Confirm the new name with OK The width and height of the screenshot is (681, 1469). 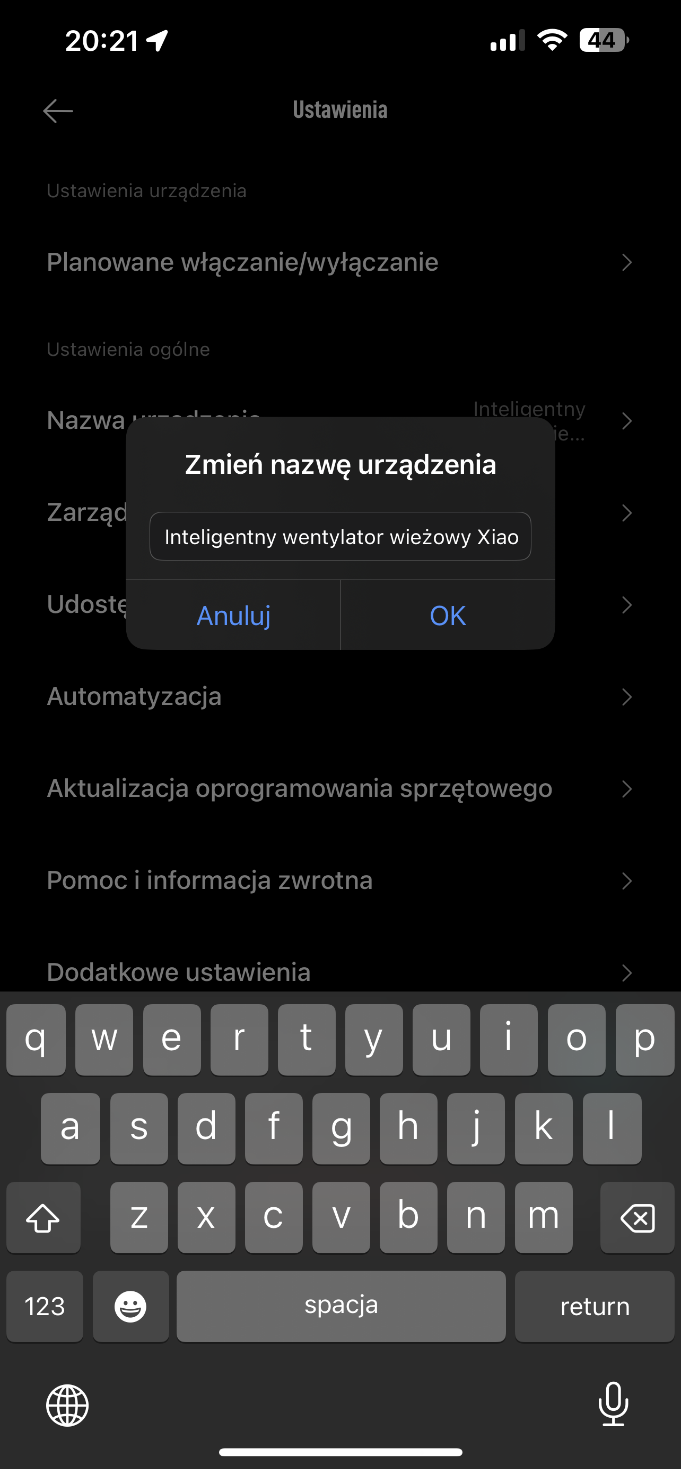click(x=447, y=616)
